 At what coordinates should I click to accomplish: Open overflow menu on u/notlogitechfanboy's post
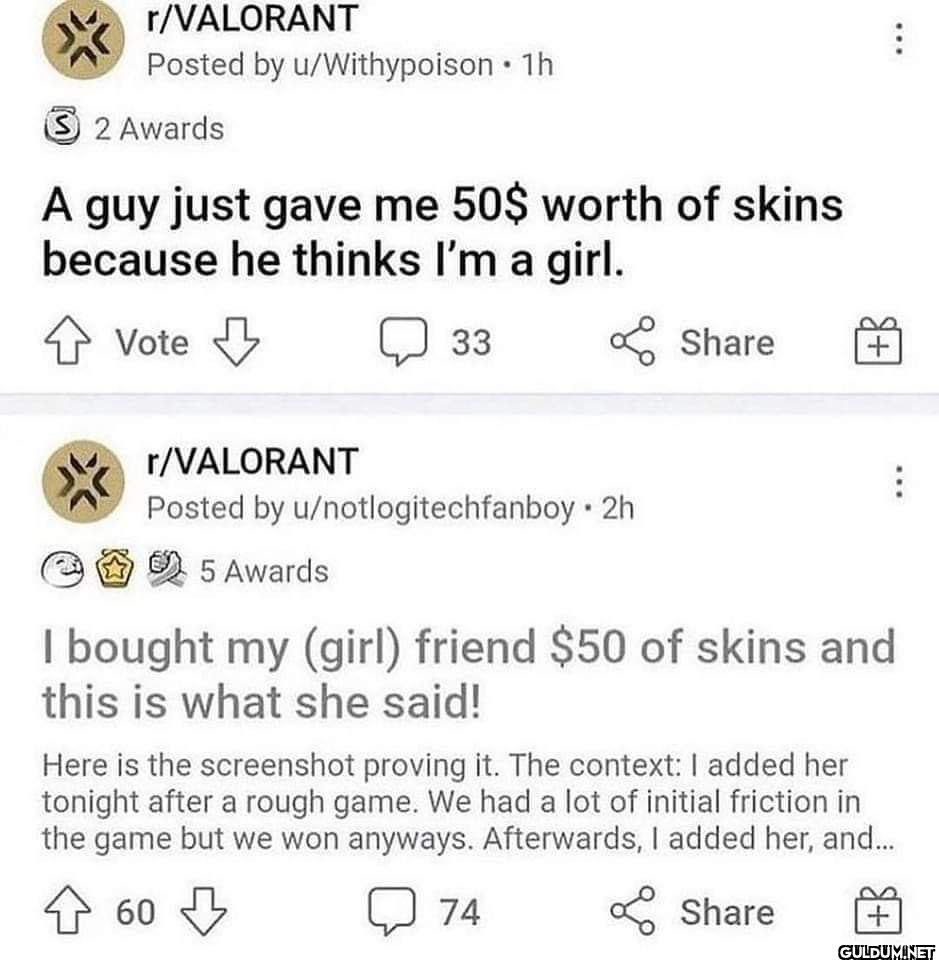(x=899, y=482)
